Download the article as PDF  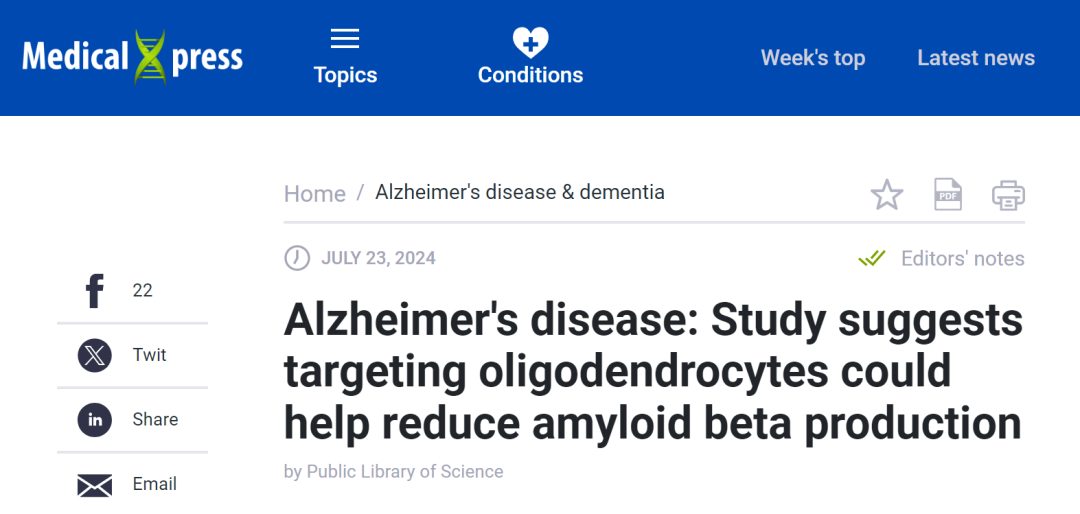[947, 194]
